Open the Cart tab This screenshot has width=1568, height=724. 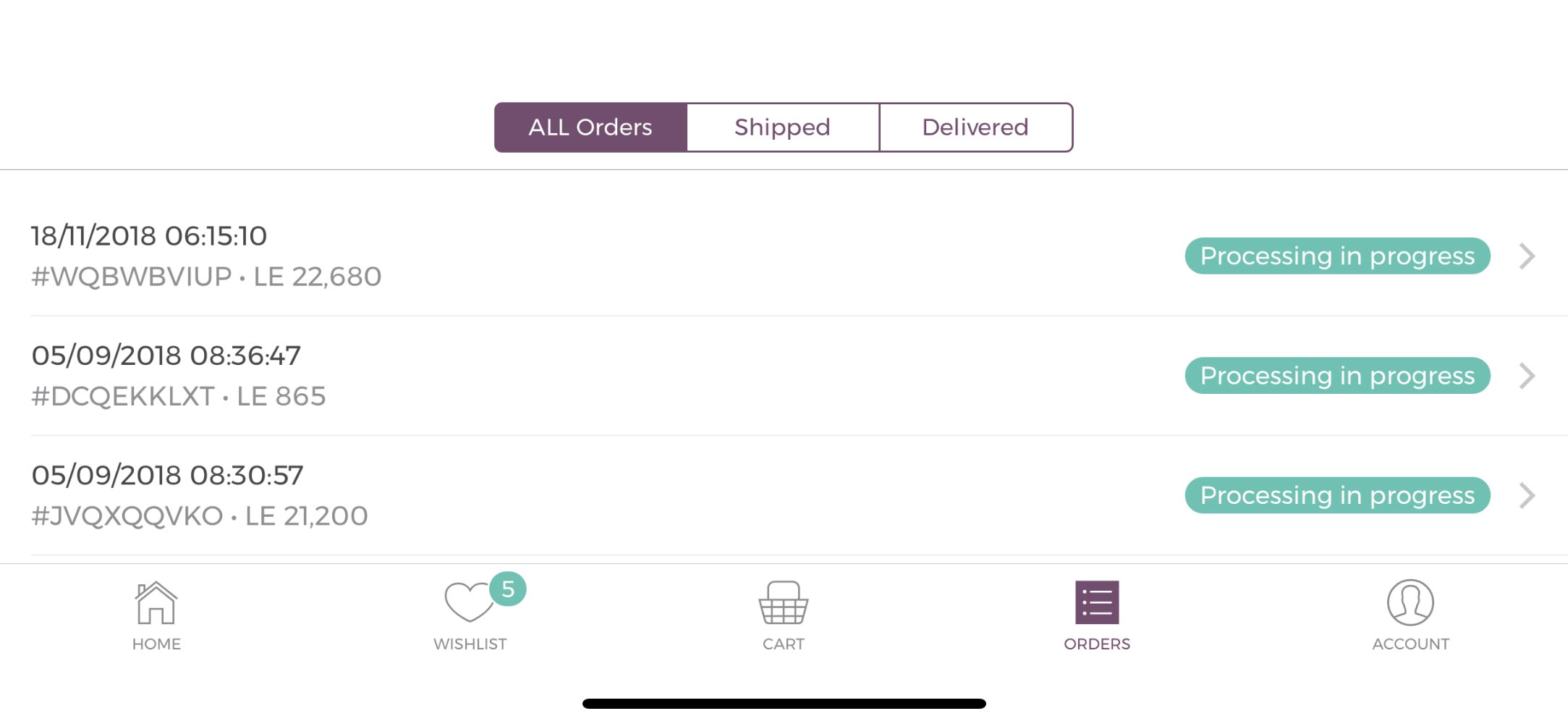tap(784, 615)
